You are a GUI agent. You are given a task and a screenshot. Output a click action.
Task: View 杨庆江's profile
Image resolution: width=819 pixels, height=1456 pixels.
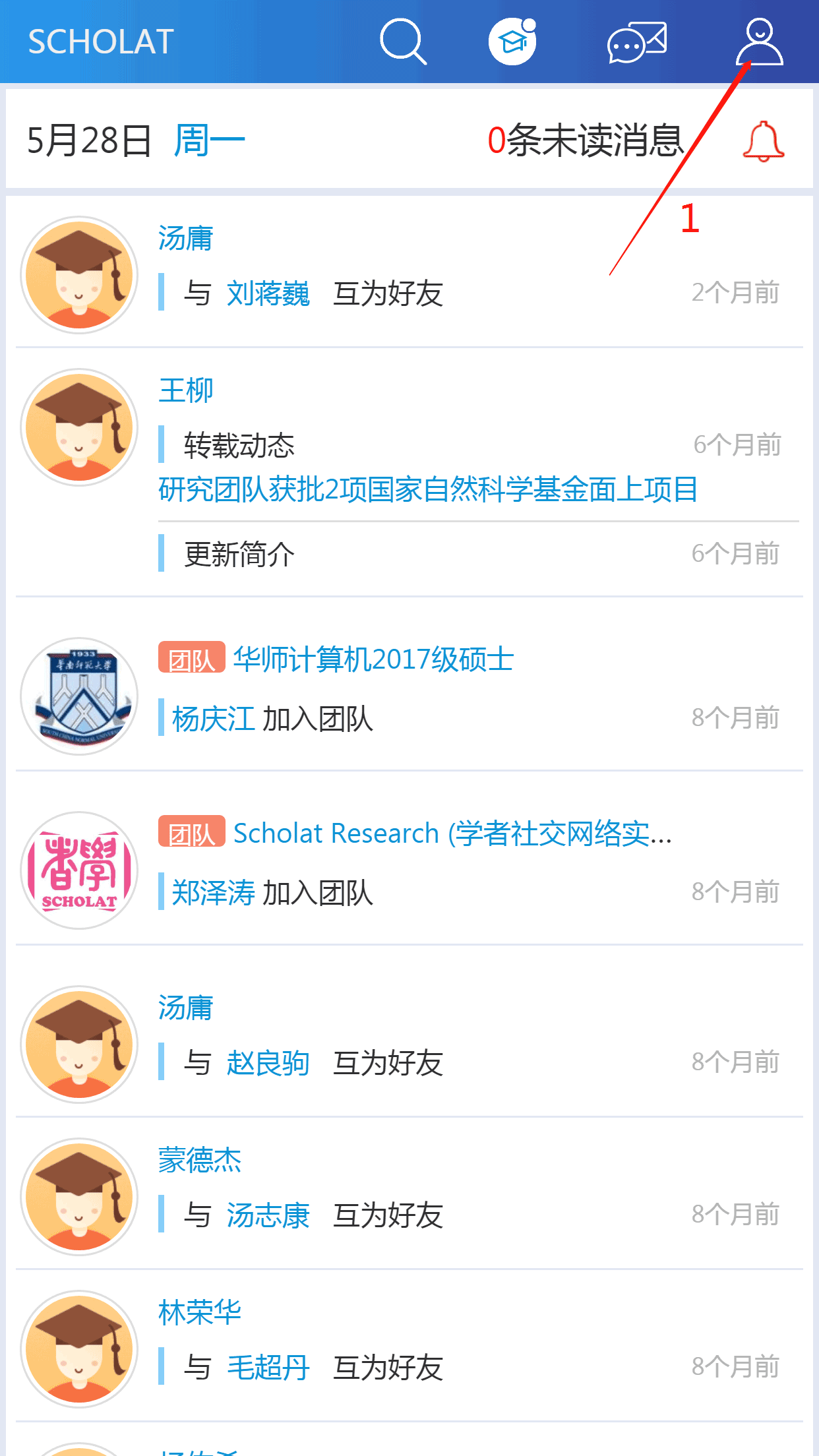pyautogui.click(x=213, y=719)
